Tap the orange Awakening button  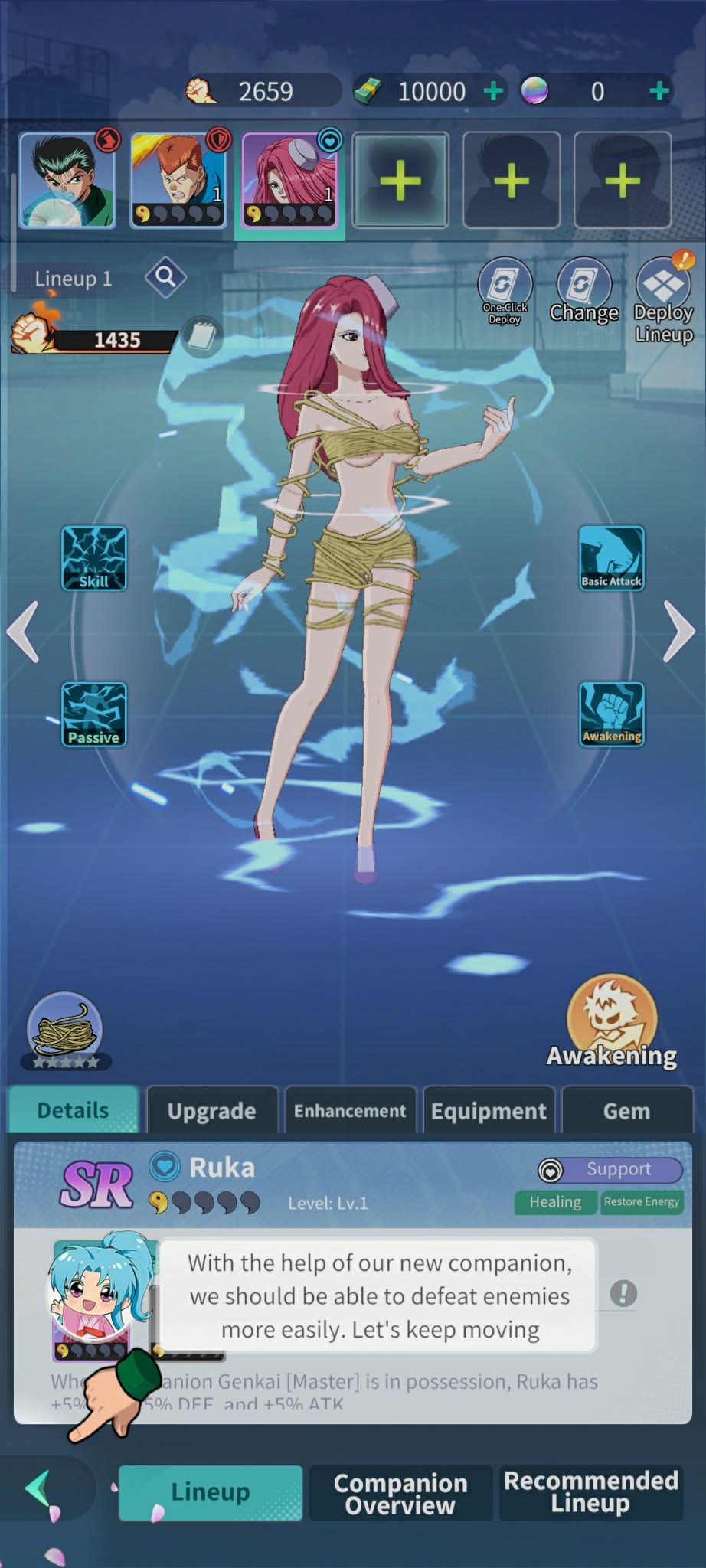click(611, 1021)
